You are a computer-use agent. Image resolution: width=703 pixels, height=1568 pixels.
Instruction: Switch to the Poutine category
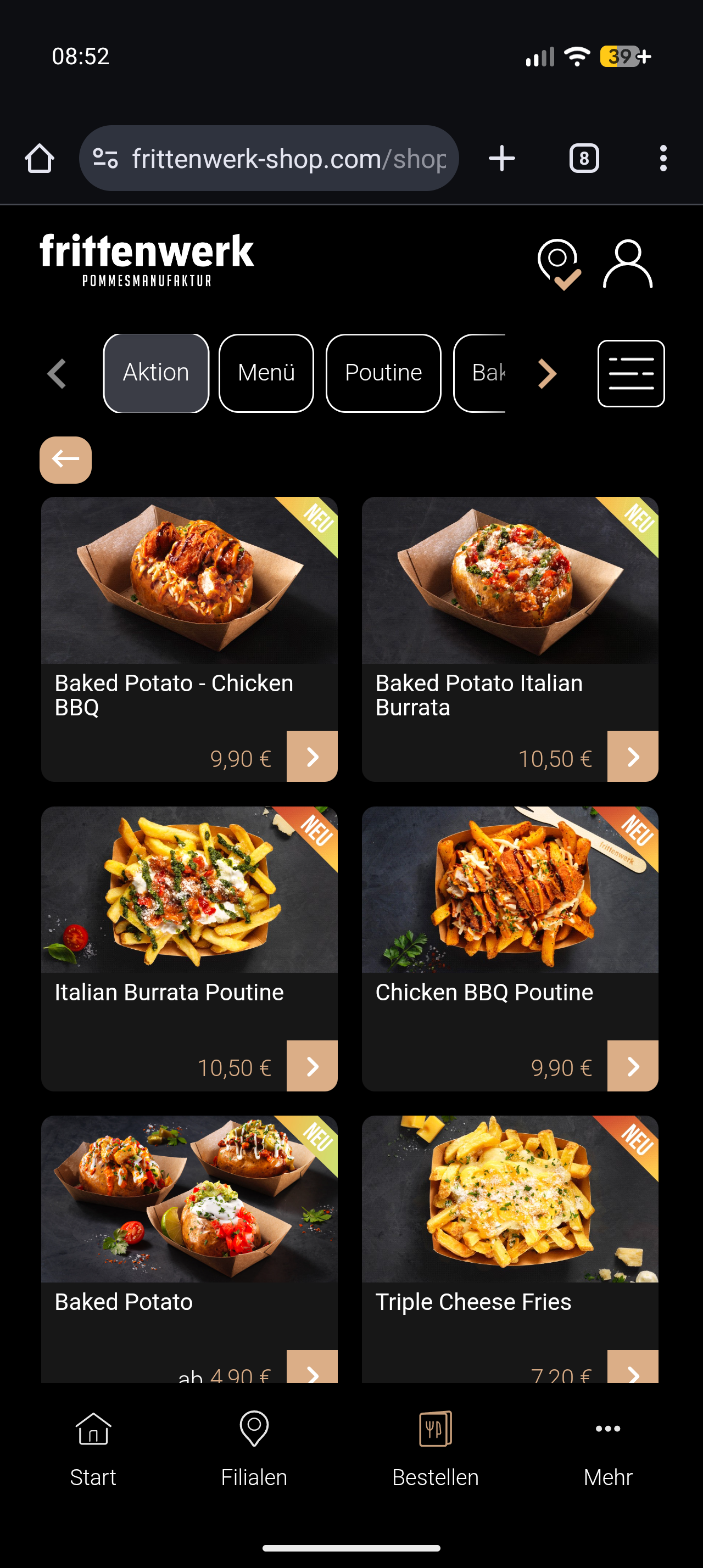pos(383,373)
